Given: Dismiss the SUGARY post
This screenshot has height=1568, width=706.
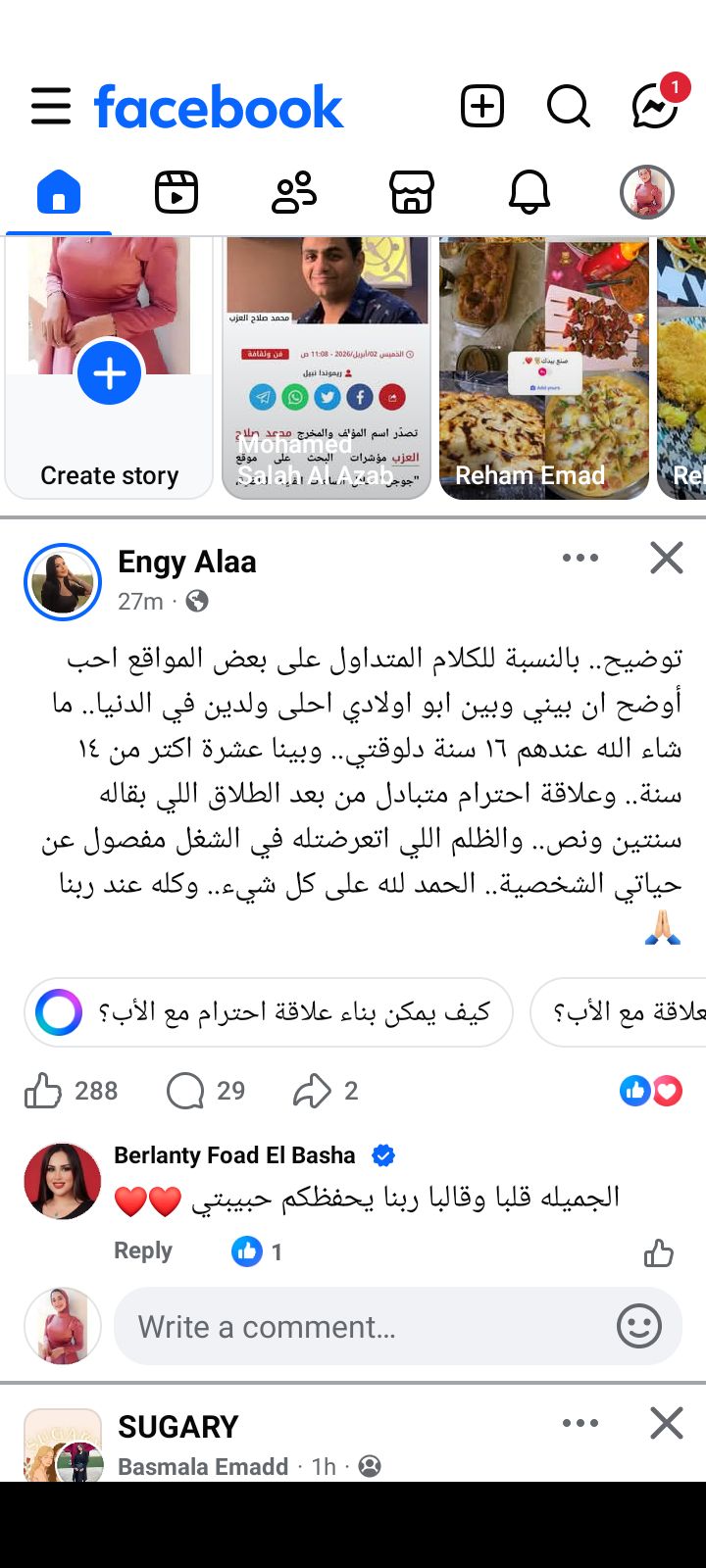Looking at the screenshot, I should click(x=667, y=1423).
